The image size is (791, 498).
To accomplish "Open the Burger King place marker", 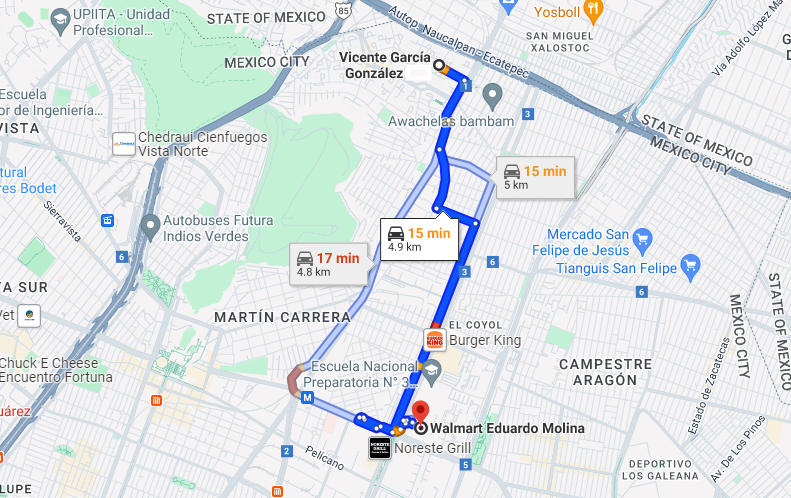I will click(434, 340).
